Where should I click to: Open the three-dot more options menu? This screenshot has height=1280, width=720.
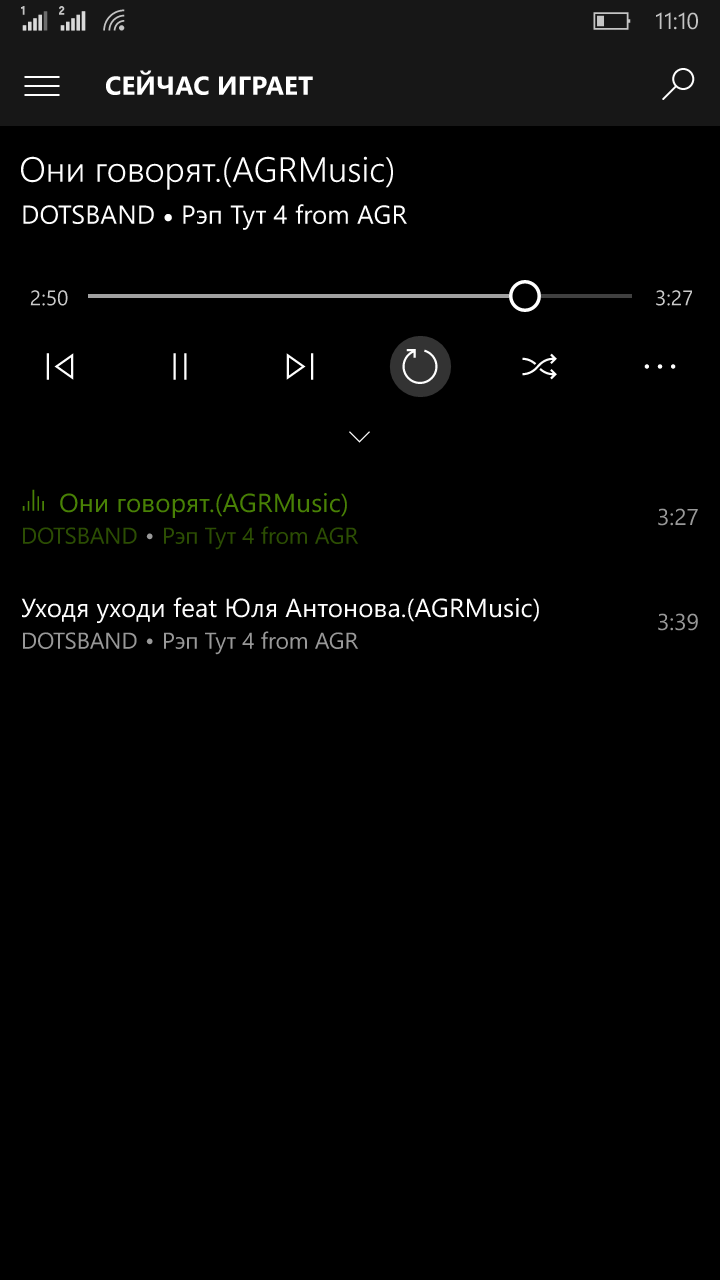(x=660, y=367)
